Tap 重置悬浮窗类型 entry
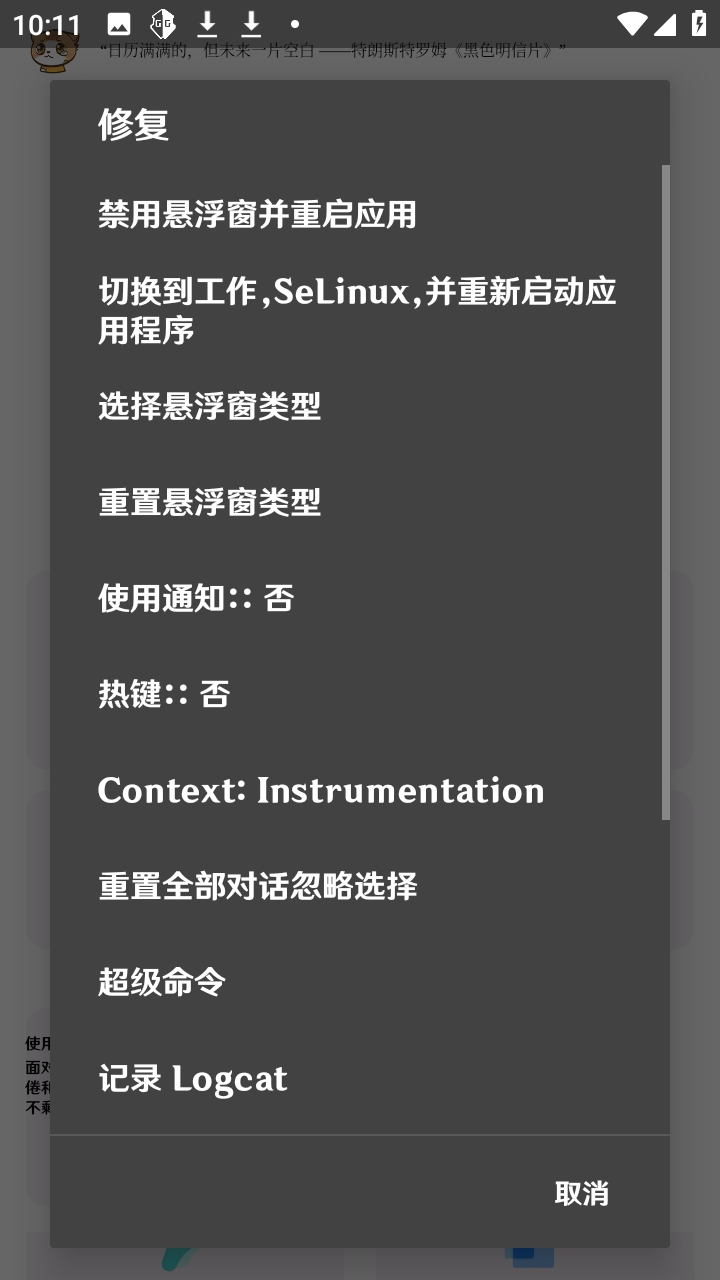The image size is (720, 1280). pyautogui.click(x=360, y=502)
